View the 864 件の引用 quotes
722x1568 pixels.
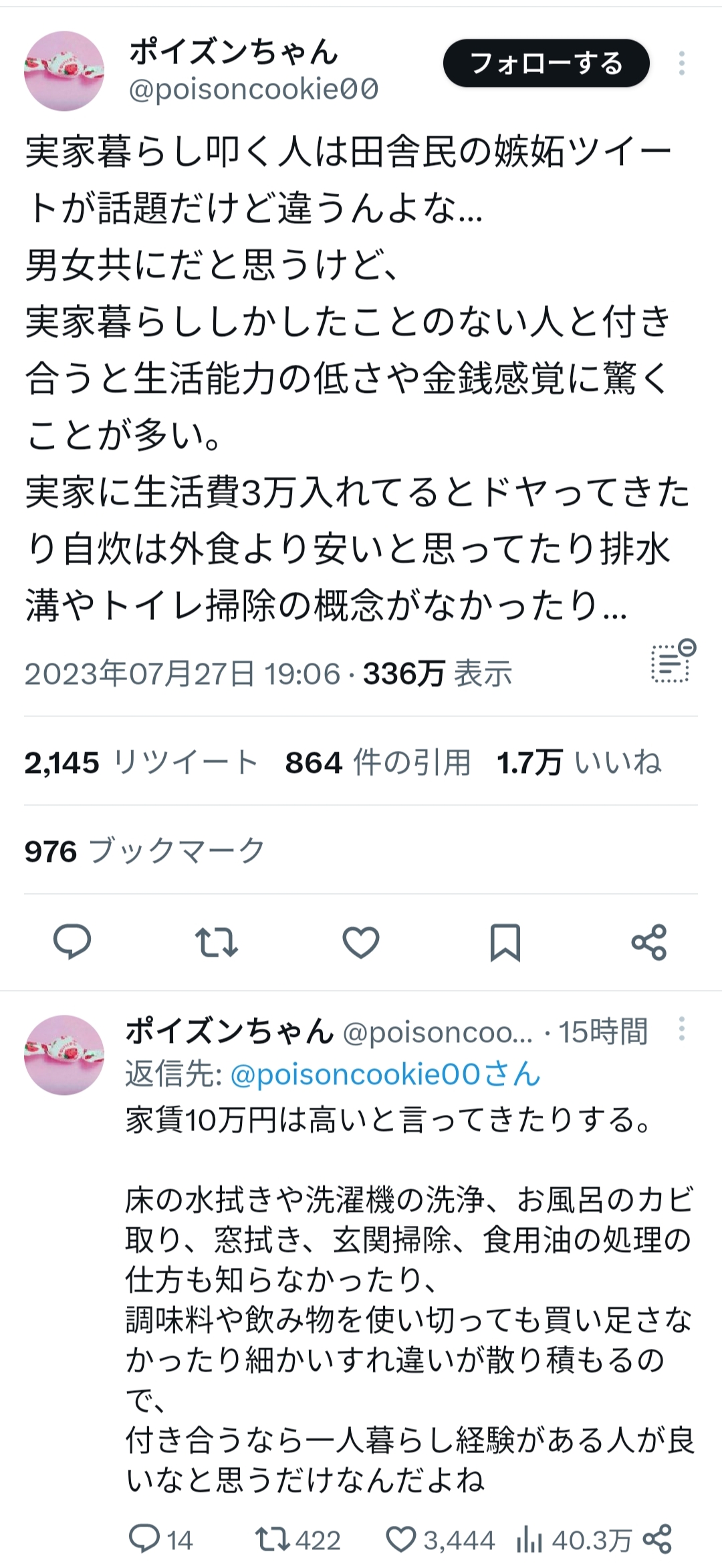(378, 762)
